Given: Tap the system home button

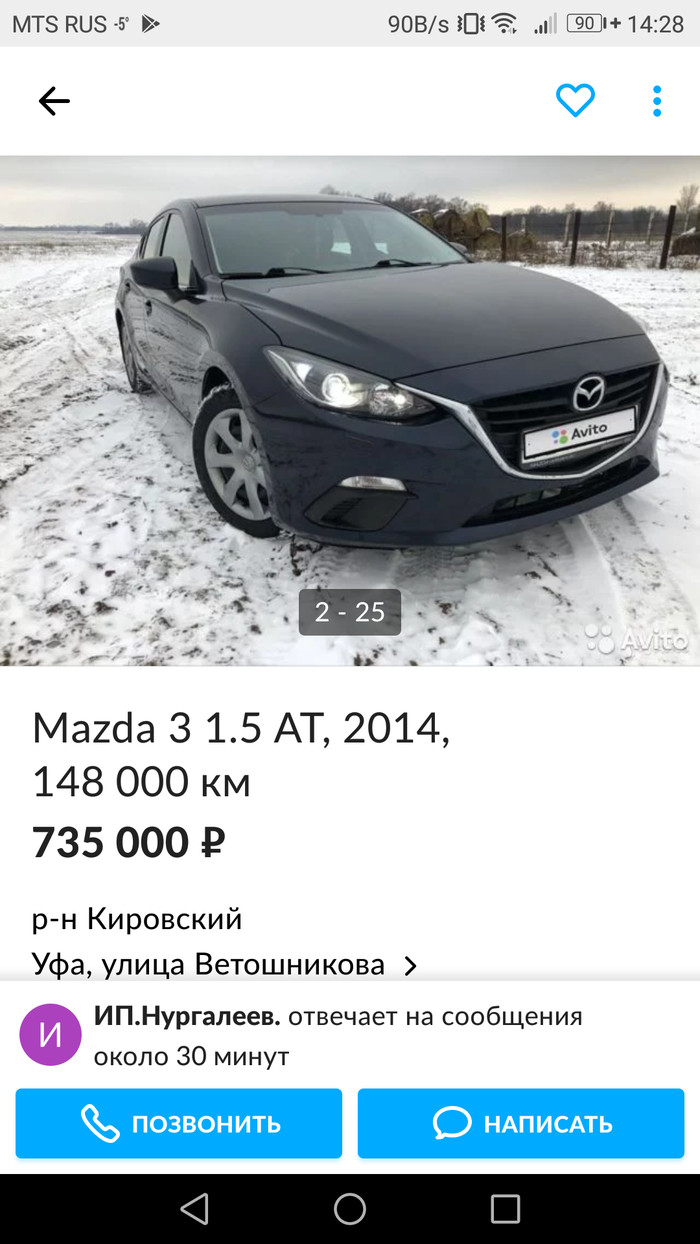Looking at the screenshot, I should click(x=350, y=1209).
